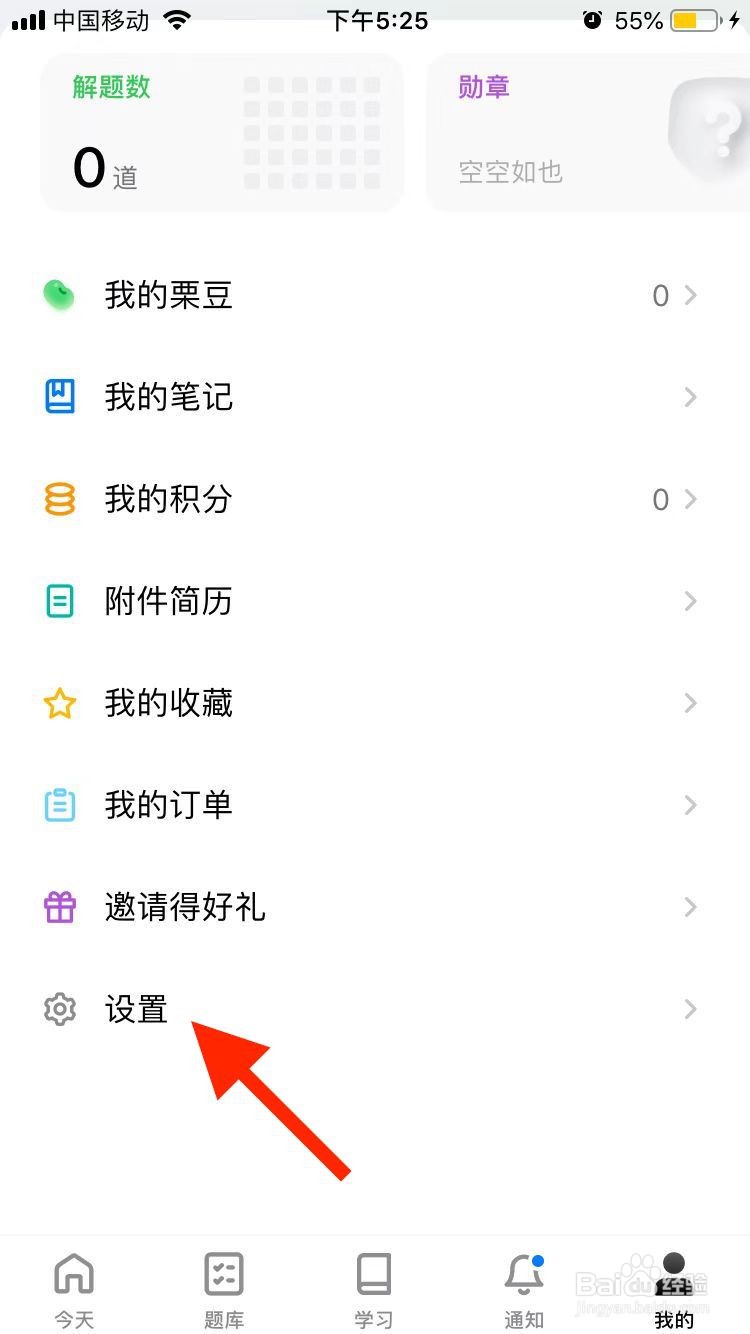This screenshot has height=1334, width=750.
Task: Expand the 我的收藏 row chevron
Action: point(690,703)
